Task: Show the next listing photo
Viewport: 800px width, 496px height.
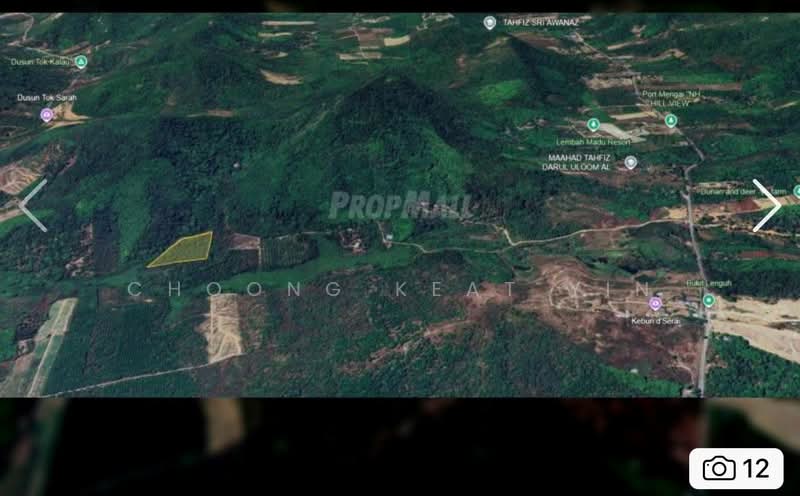Action: (766, 205)
